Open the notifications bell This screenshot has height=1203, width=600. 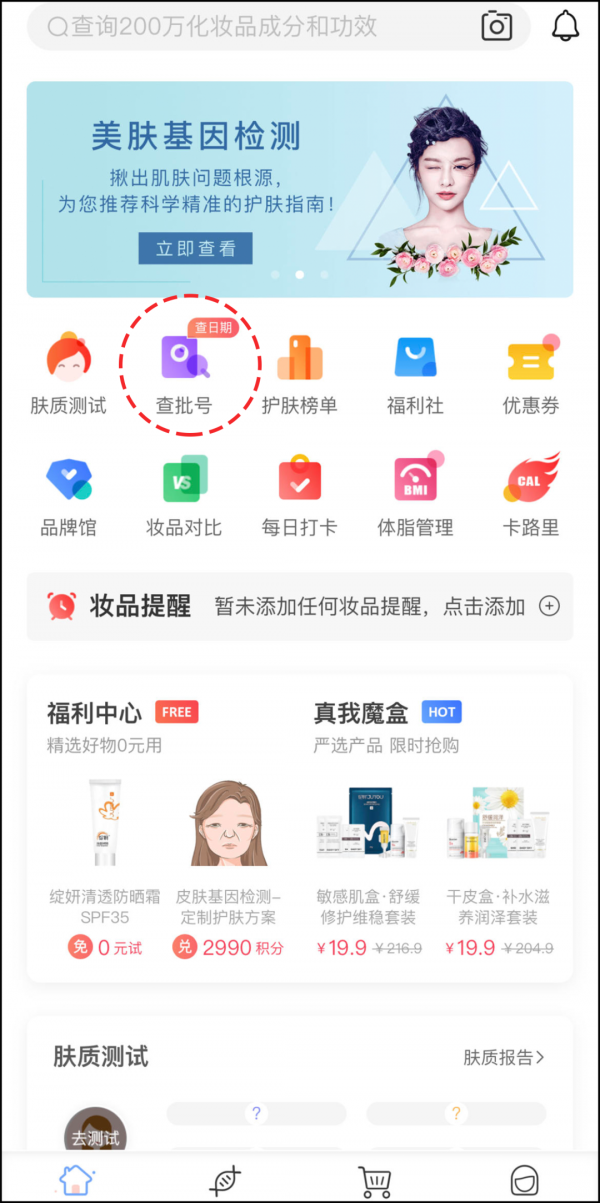(565, 26)
